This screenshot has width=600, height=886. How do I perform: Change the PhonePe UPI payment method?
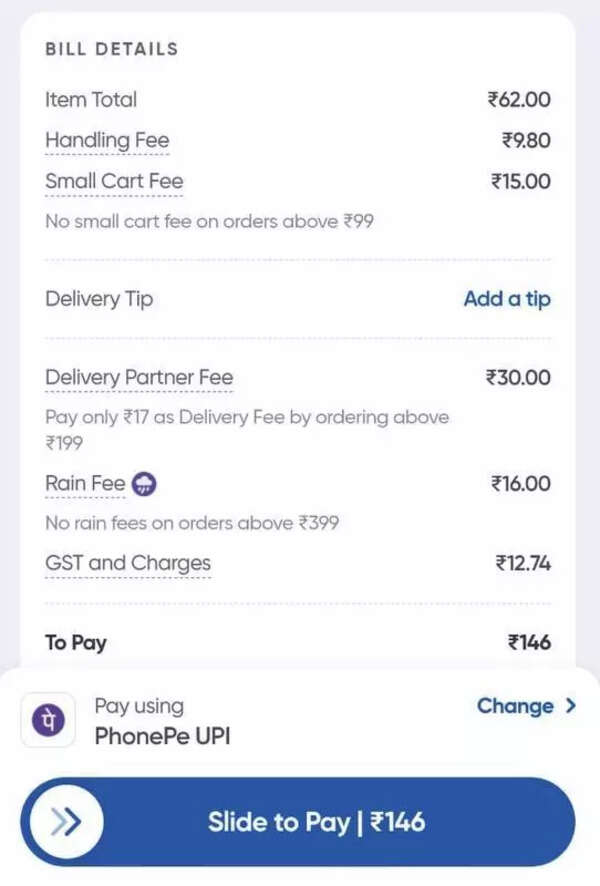coord(526,706)
